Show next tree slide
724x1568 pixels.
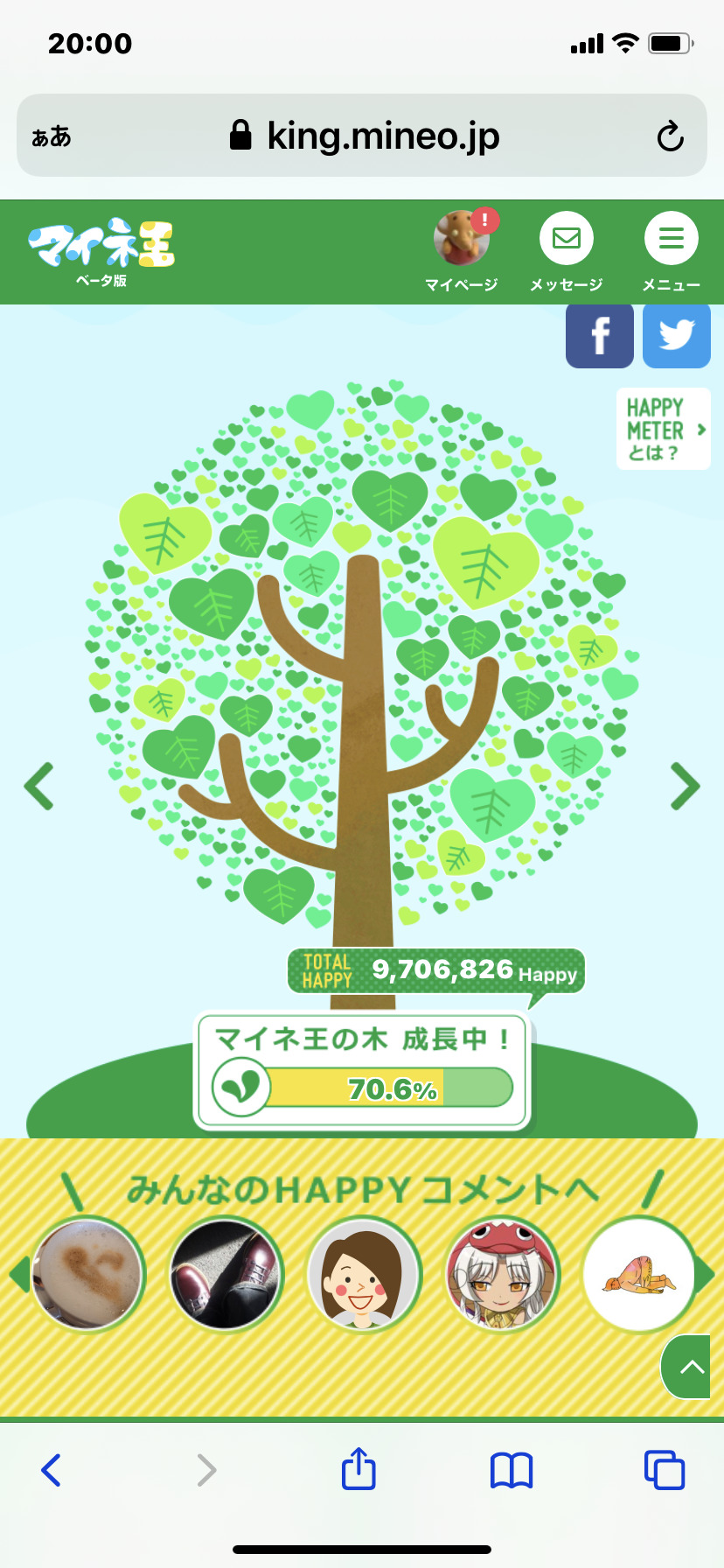click(x=685, y=786)
